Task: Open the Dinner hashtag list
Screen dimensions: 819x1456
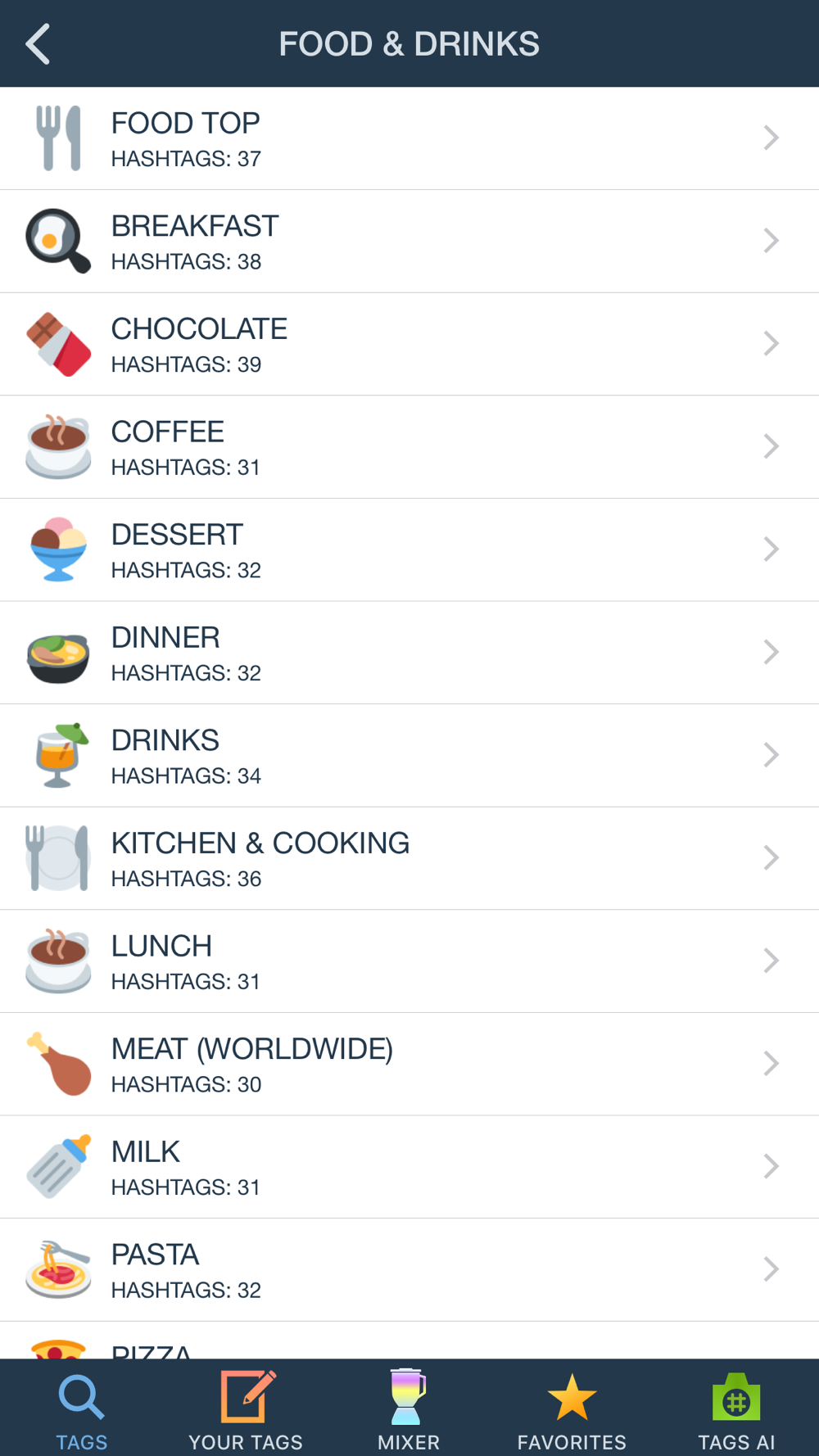Action: click(409, 653)
